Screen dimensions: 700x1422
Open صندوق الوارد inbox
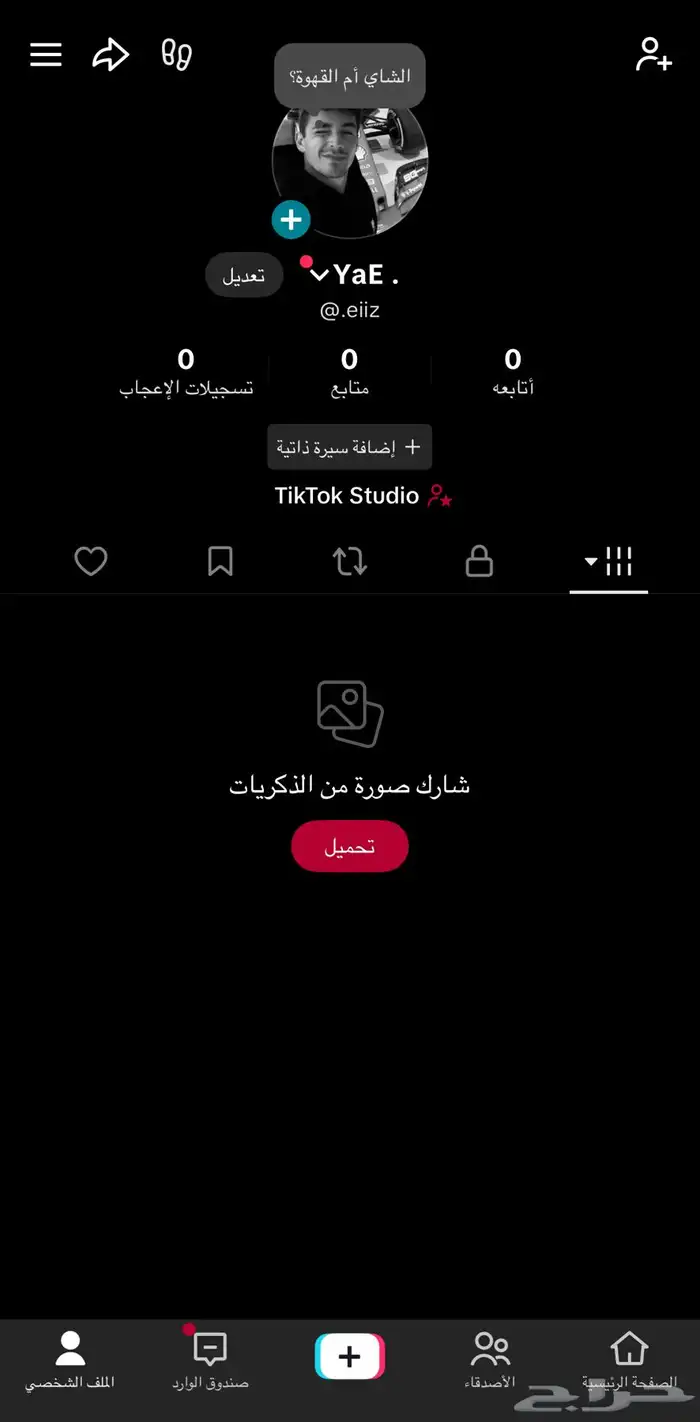(x=210, y=1360)
